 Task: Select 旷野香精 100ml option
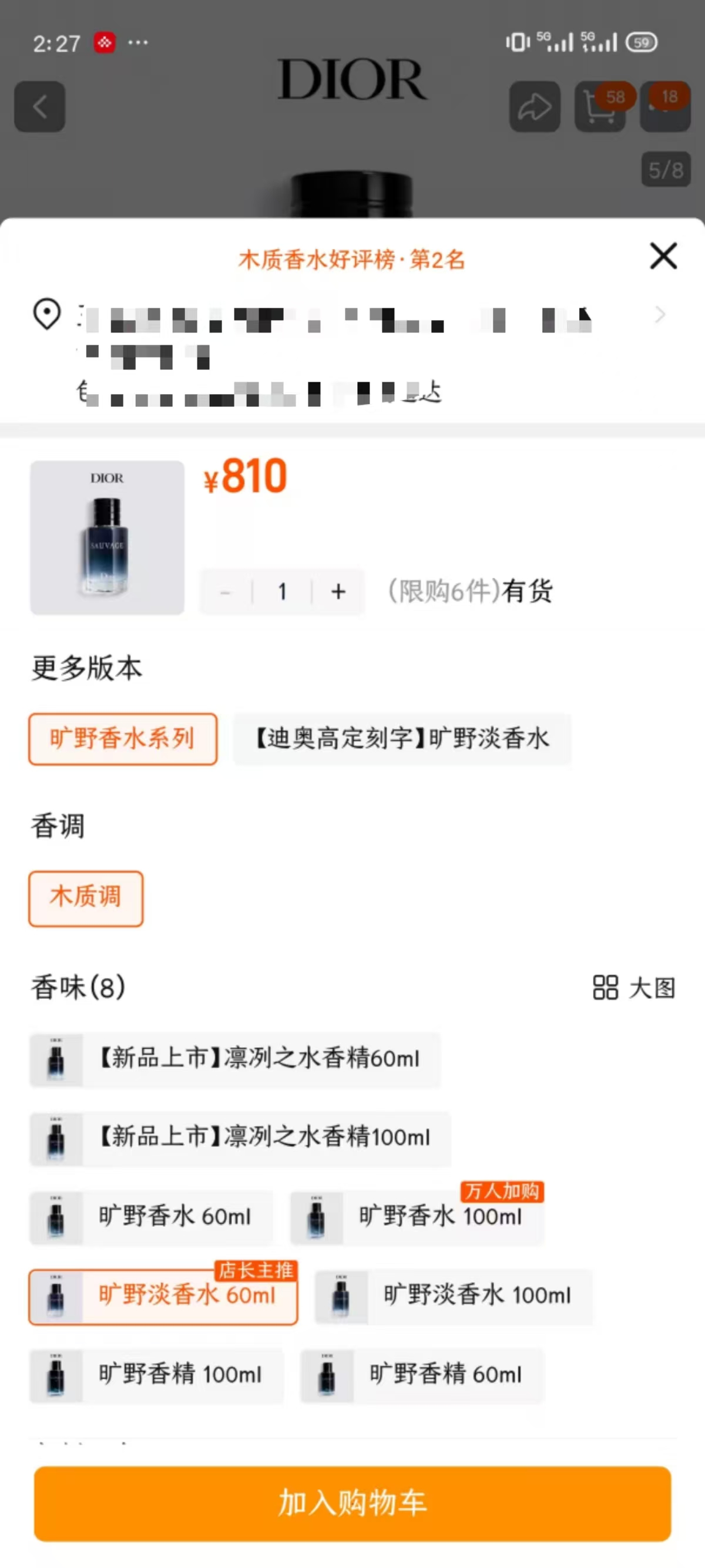point(156,1375)
